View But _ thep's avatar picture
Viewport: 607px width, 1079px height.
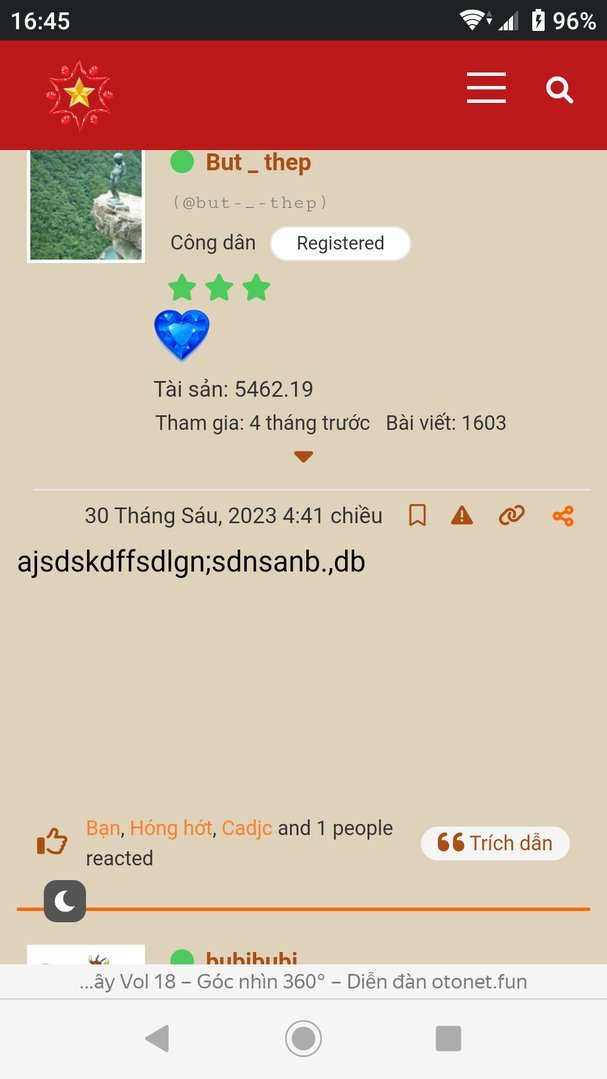pos(86,205)
